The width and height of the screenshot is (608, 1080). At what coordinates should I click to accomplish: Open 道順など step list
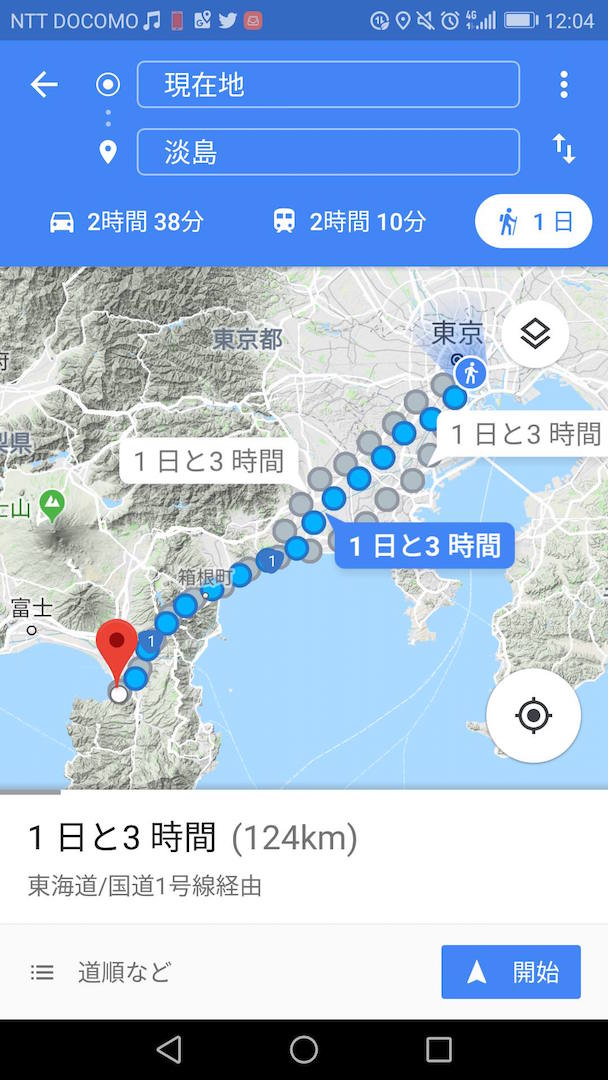click(101, 973)
